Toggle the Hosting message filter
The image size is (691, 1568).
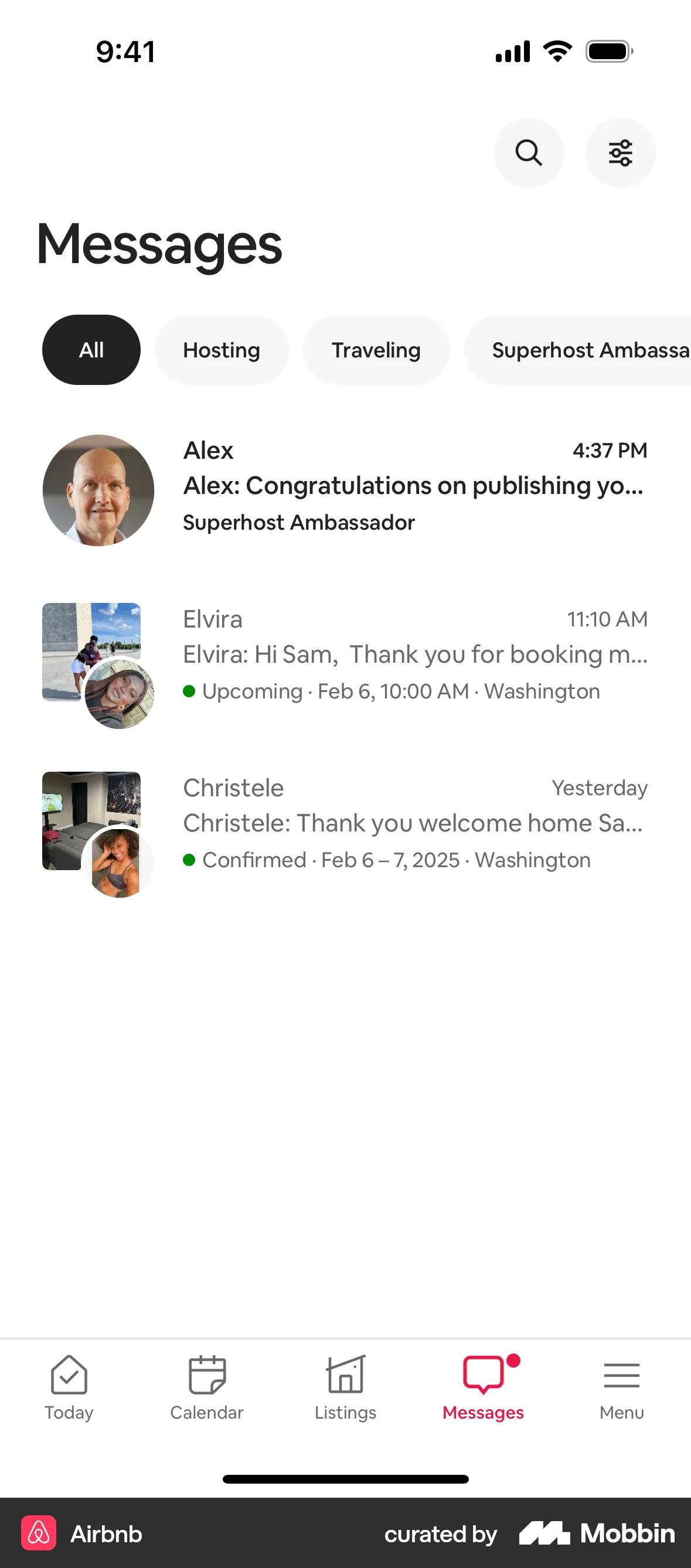[221, 349]
